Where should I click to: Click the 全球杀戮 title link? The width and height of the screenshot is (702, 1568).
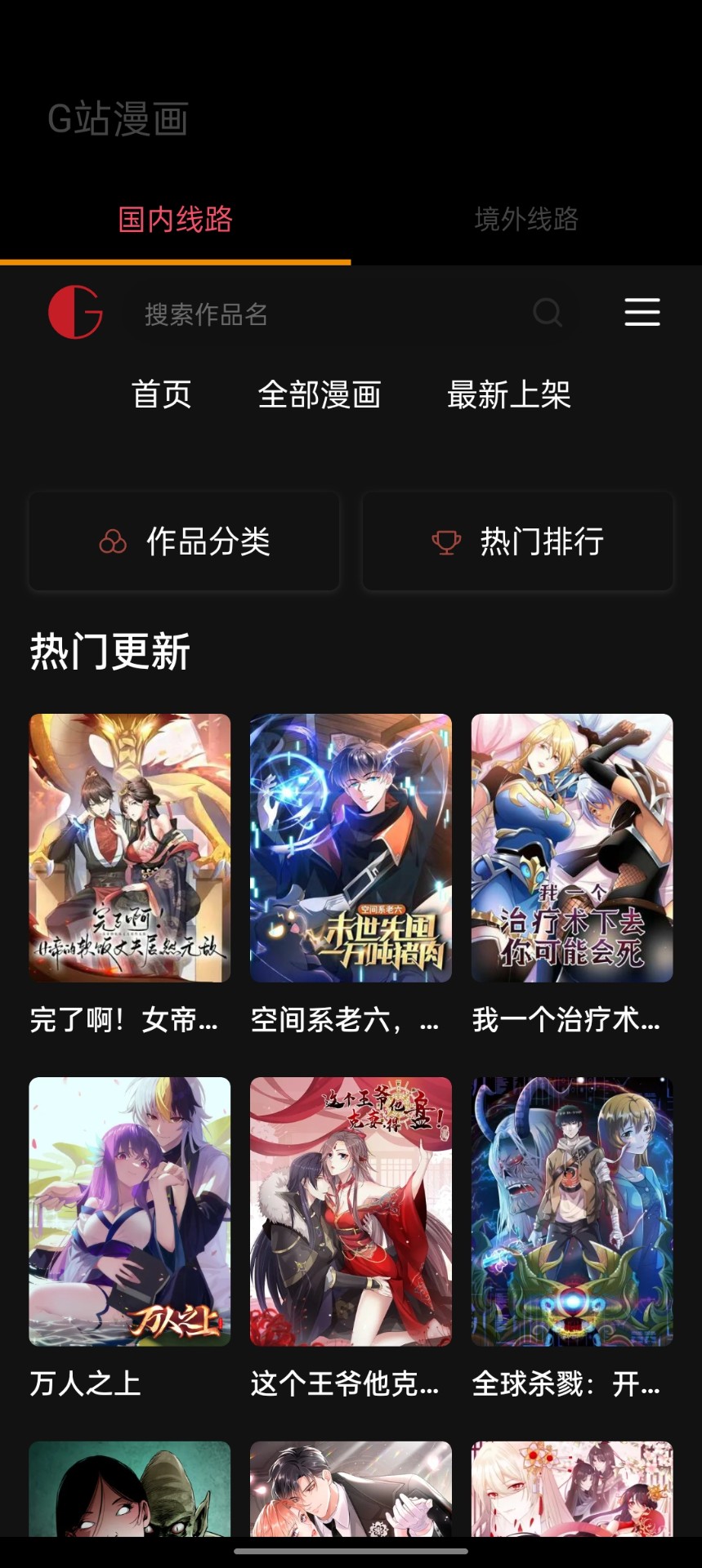click(566, 1384)
